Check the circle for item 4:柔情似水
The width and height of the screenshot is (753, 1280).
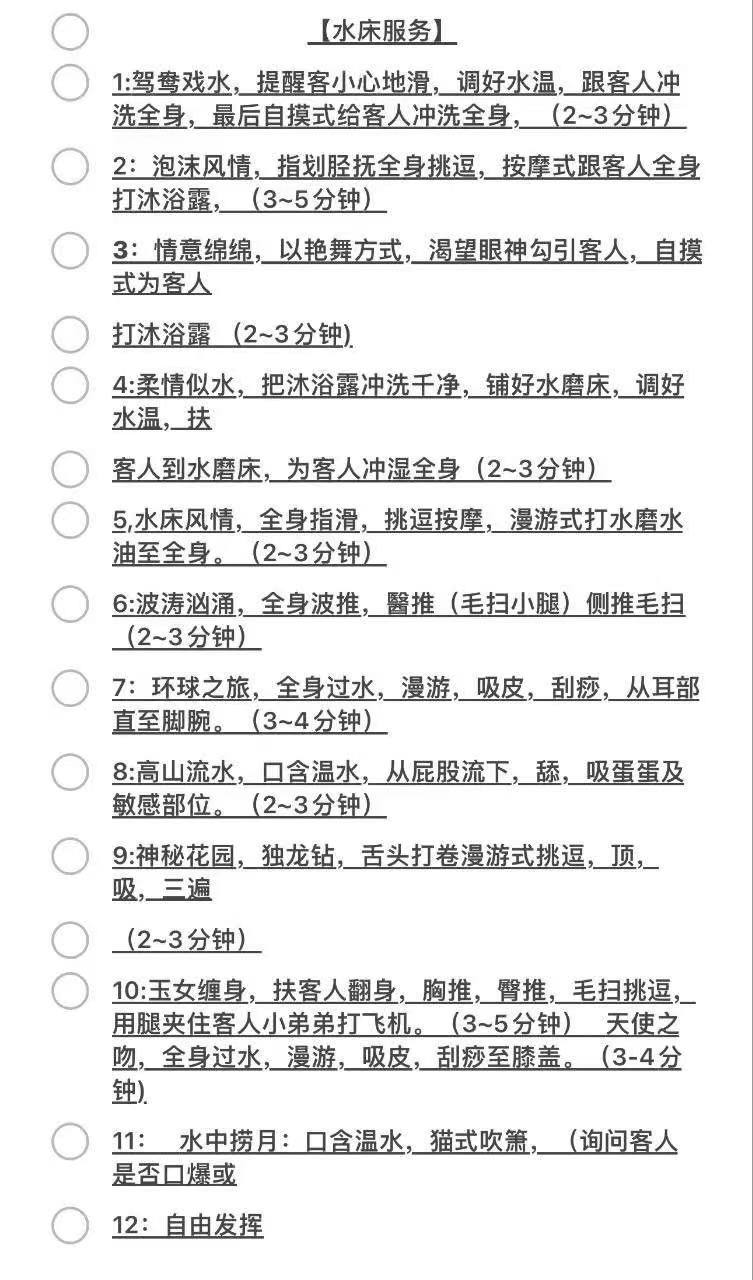(x=70, y=385)
